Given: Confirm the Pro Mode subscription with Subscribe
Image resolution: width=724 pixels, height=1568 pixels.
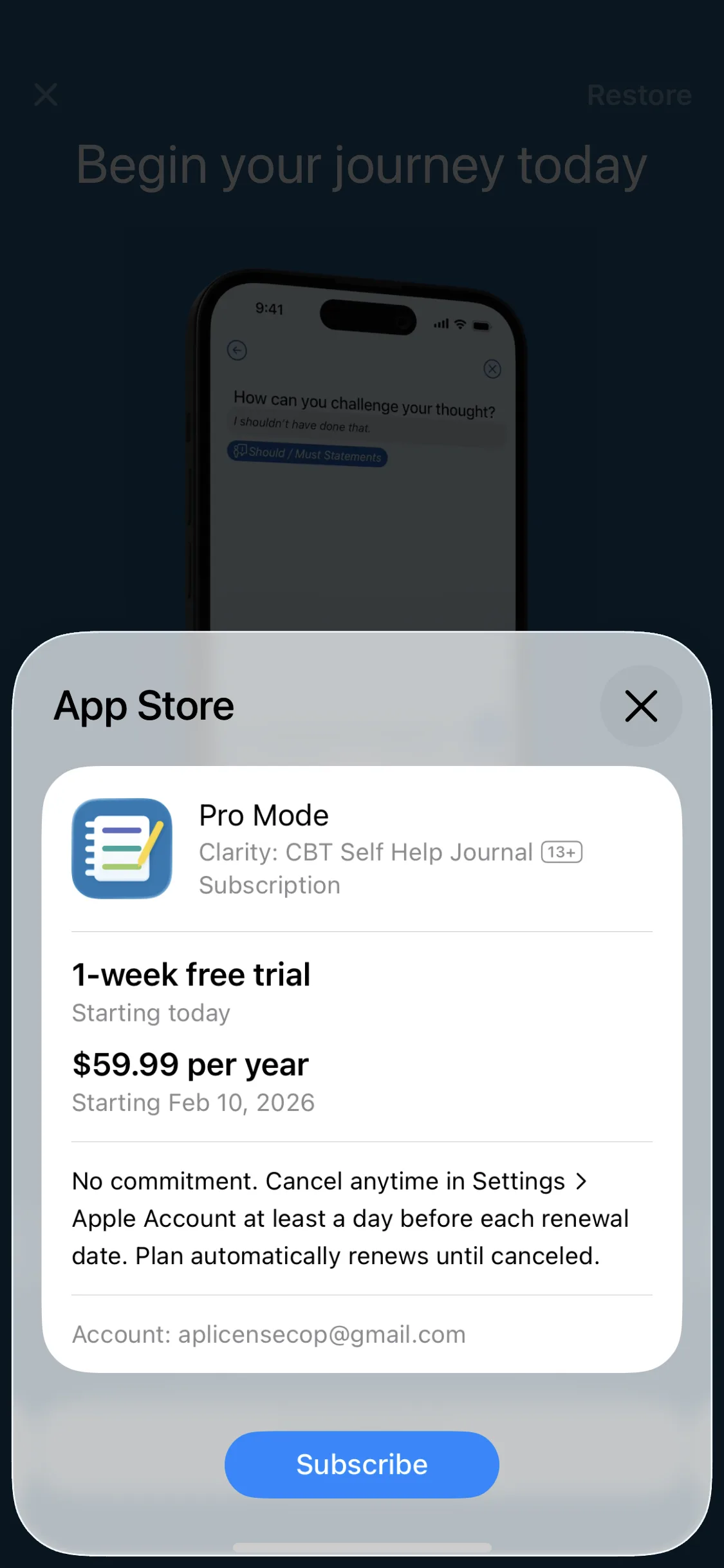Looking at the screenshot, I should pos(362,1464).
